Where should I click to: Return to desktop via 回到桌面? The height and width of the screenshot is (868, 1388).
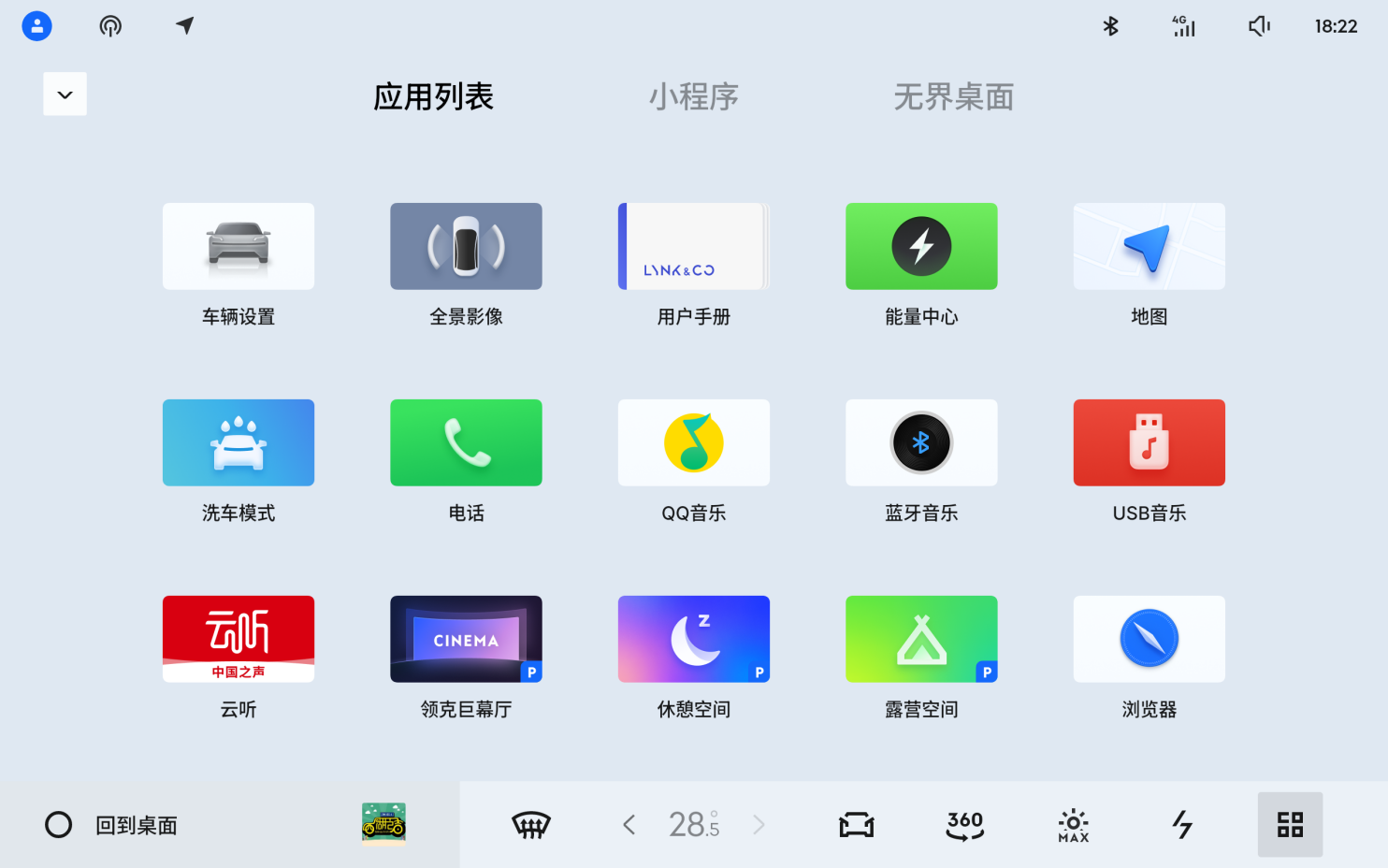tap(112, 825)
